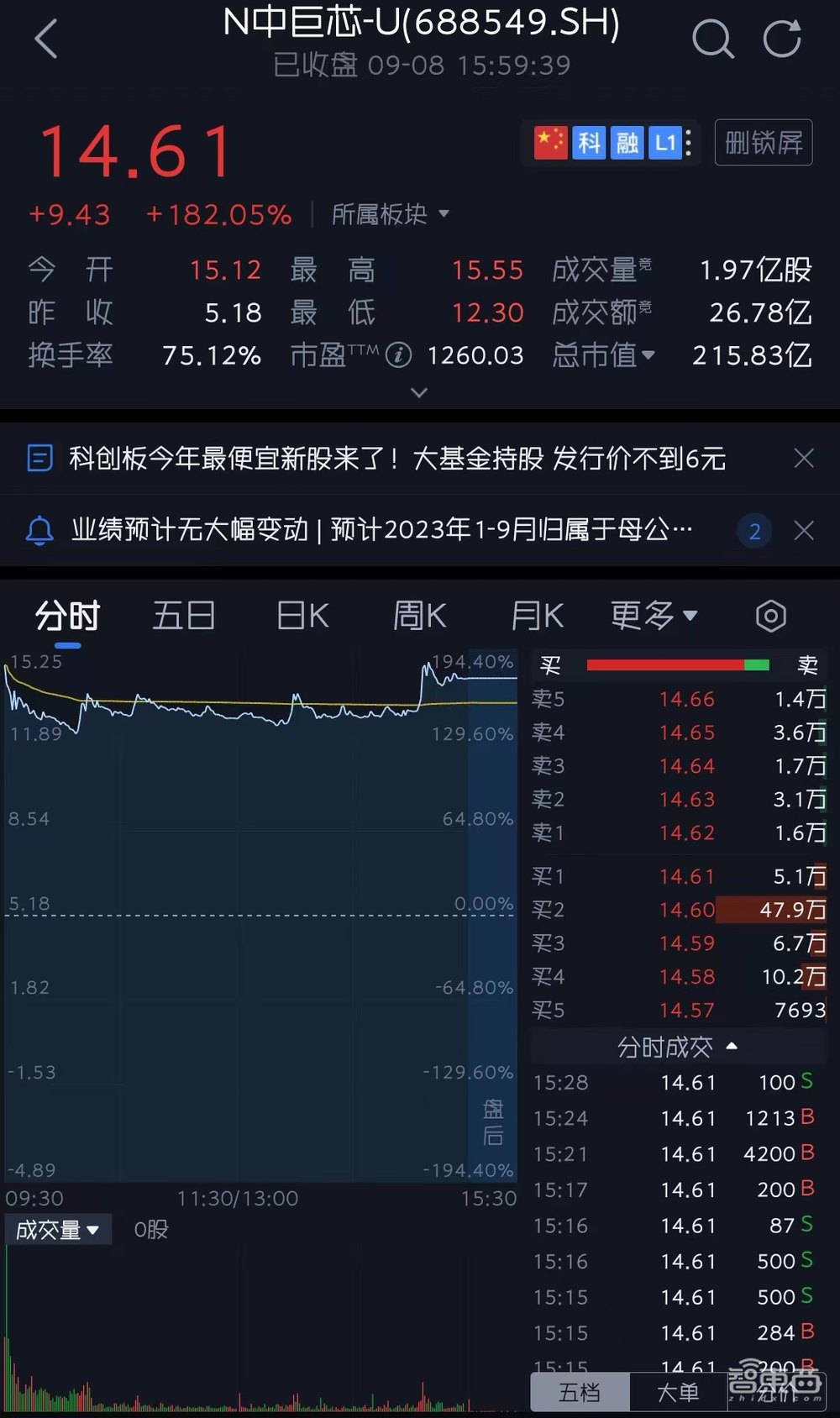This screenshot has height=1418, width=840.
Task: Open the cheapest new stock headline link
Action: click(395, 459)
